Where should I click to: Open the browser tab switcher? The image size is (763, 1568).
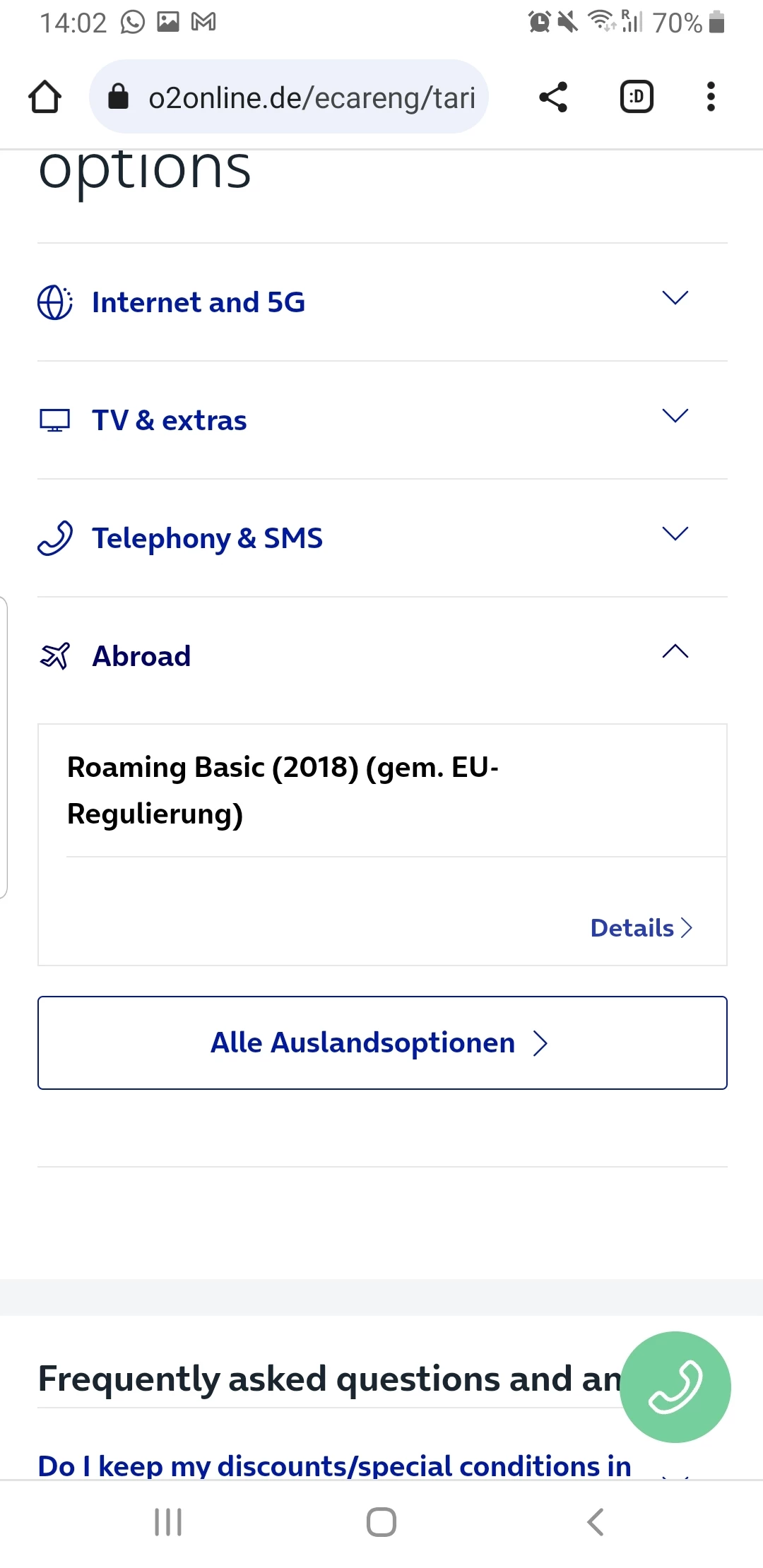point(637,97)
